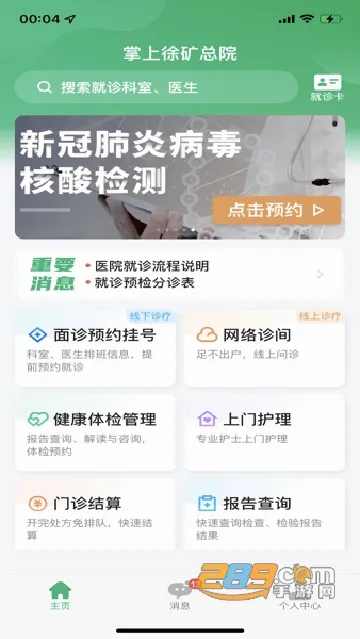This screenshot has width=360, height=639.
Task: Tap the 点击预约 button on the banner
Action: coord(277,210)
